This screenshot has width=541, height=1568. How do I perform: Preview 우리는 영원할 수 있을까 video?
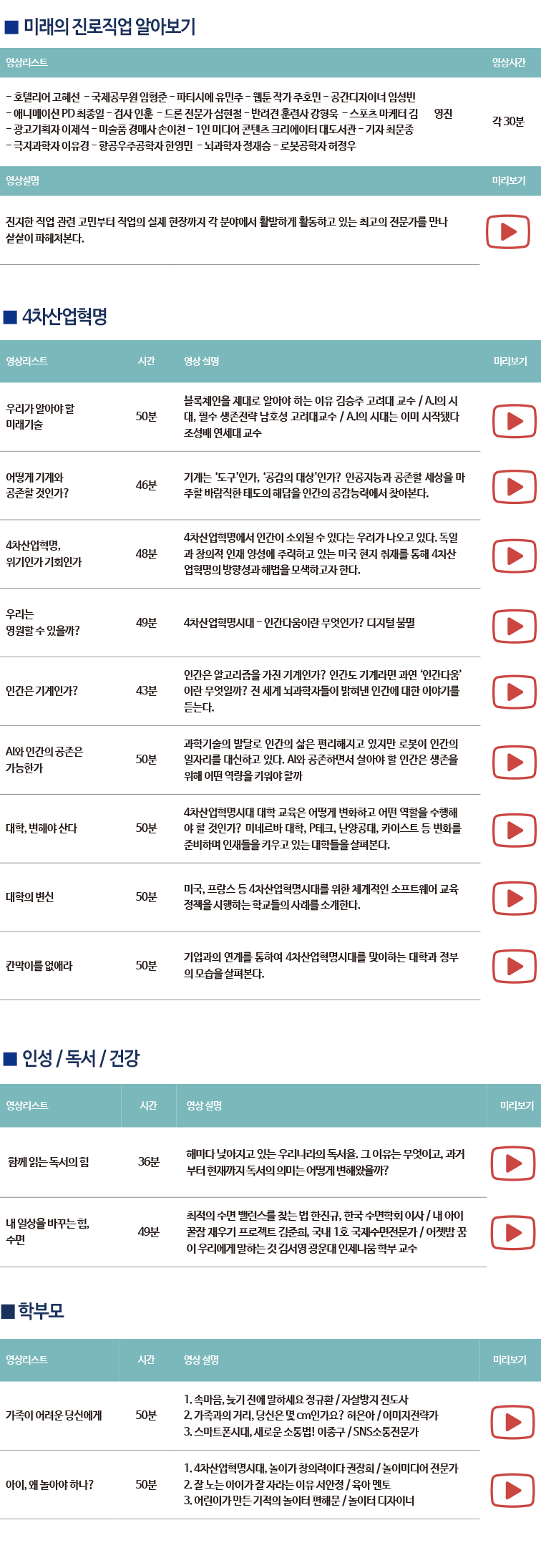514,626
